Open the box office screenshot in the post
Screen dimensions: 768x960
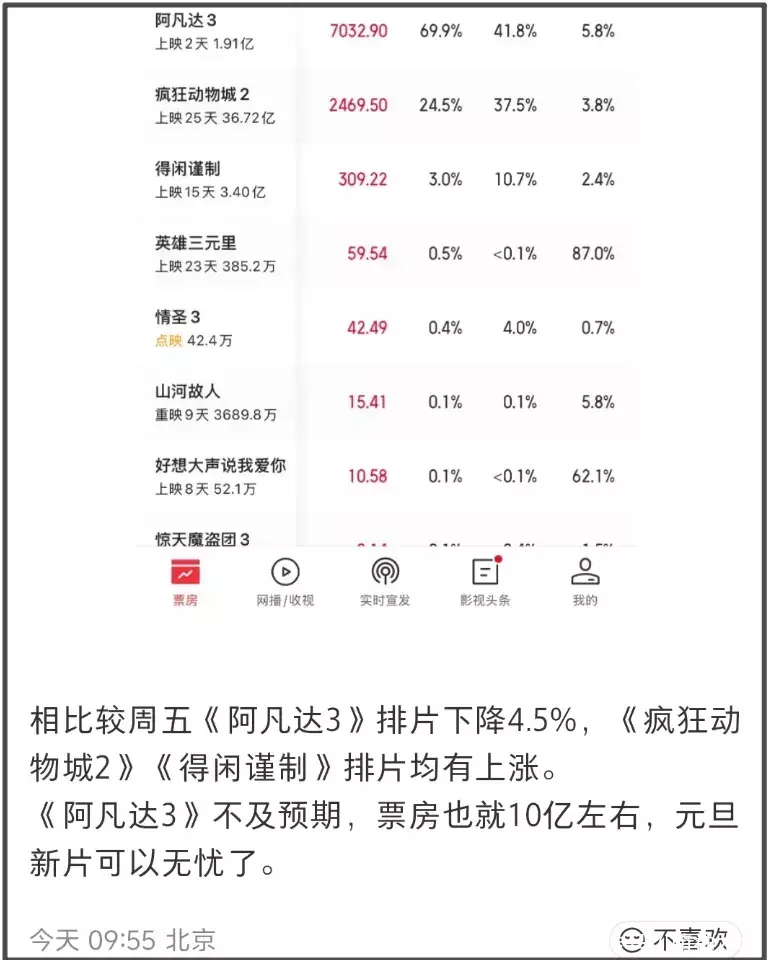point(385,300)
